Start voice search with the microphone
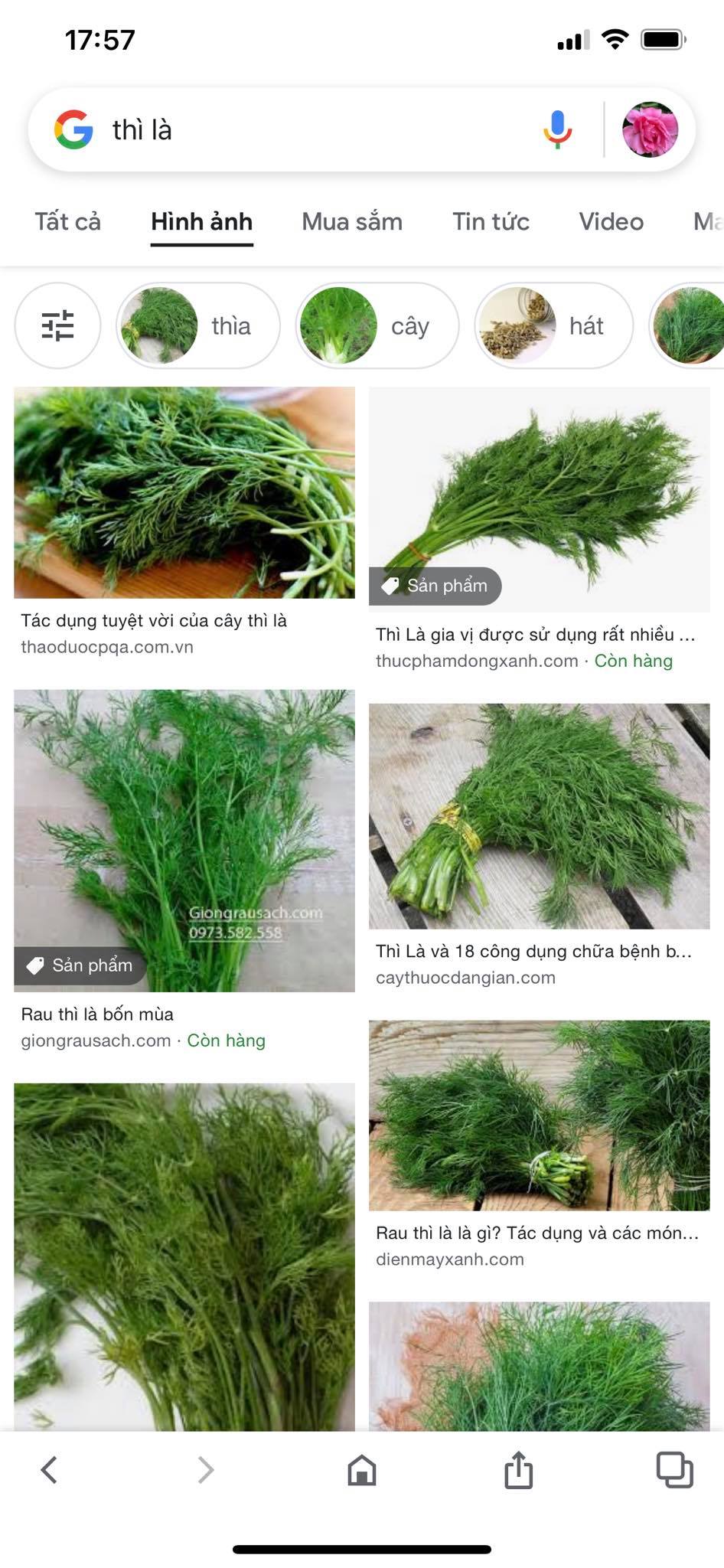This screenshot has width=724, height=1568. [x=557, y=129]
